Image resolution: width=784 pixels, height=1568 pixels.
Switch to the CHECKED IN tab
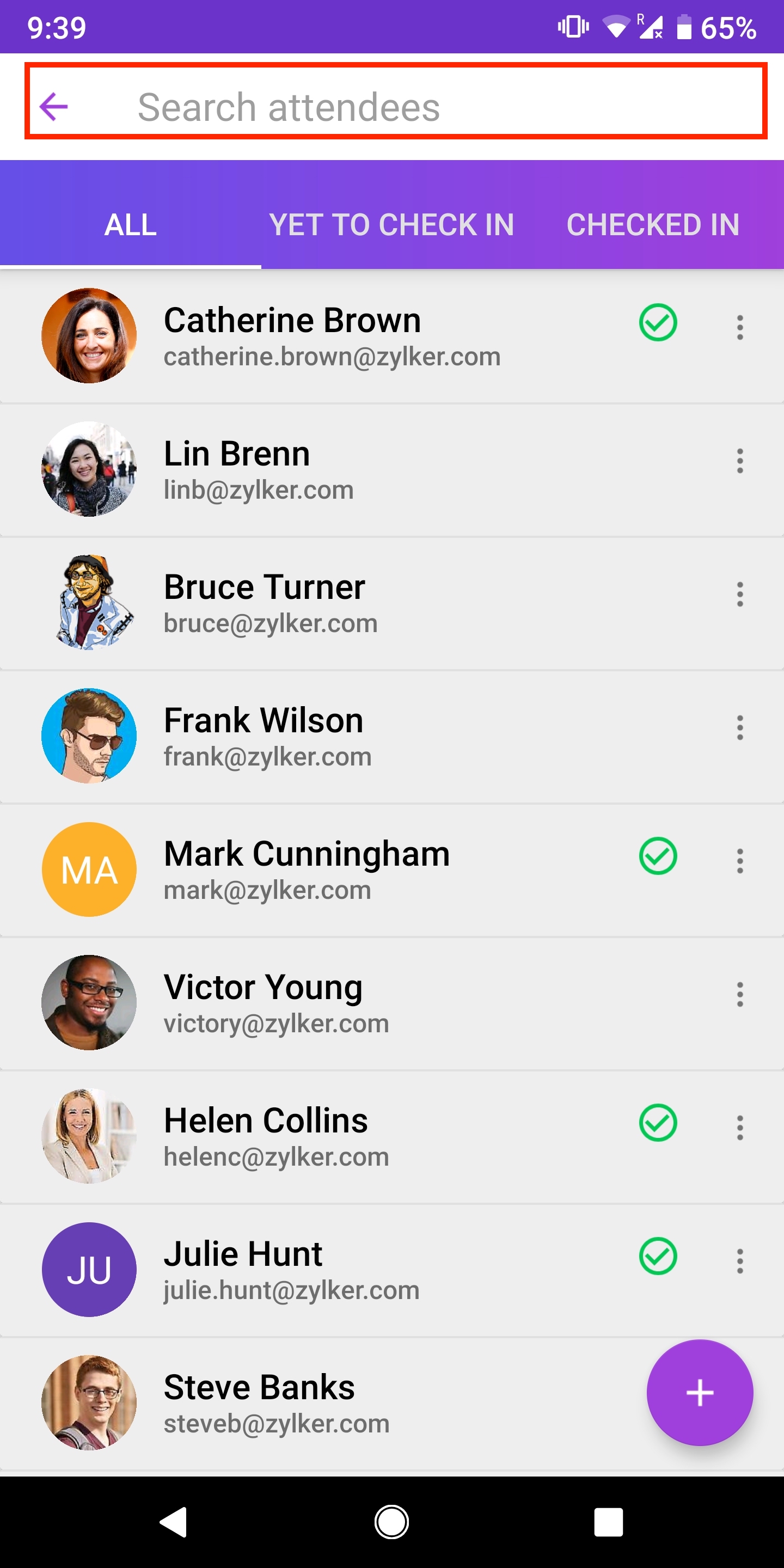point(653,225)
